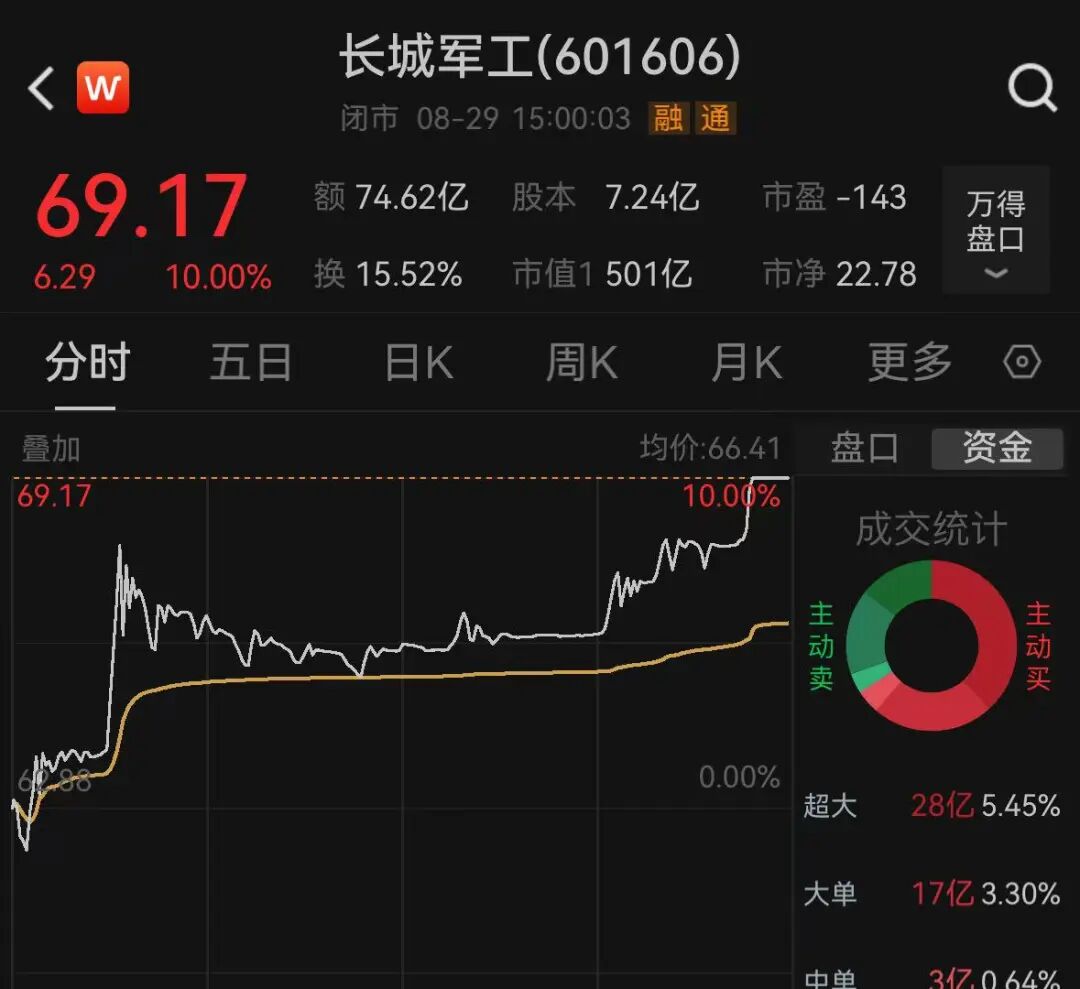1080x989 pixels.
Task: Open the search magnifier icon
Action: tap(1031, 89)
